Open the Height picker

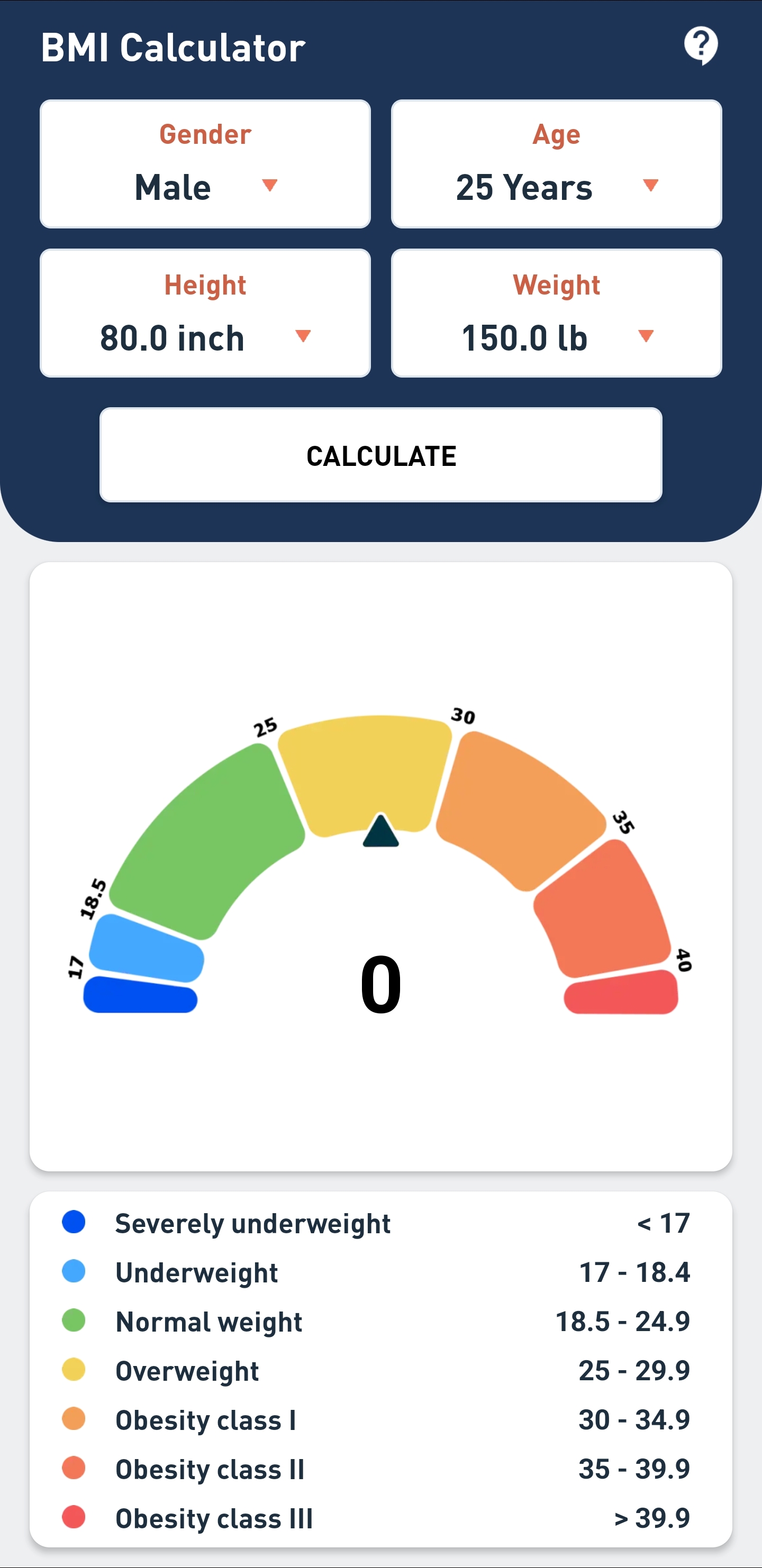coord(205,314)
